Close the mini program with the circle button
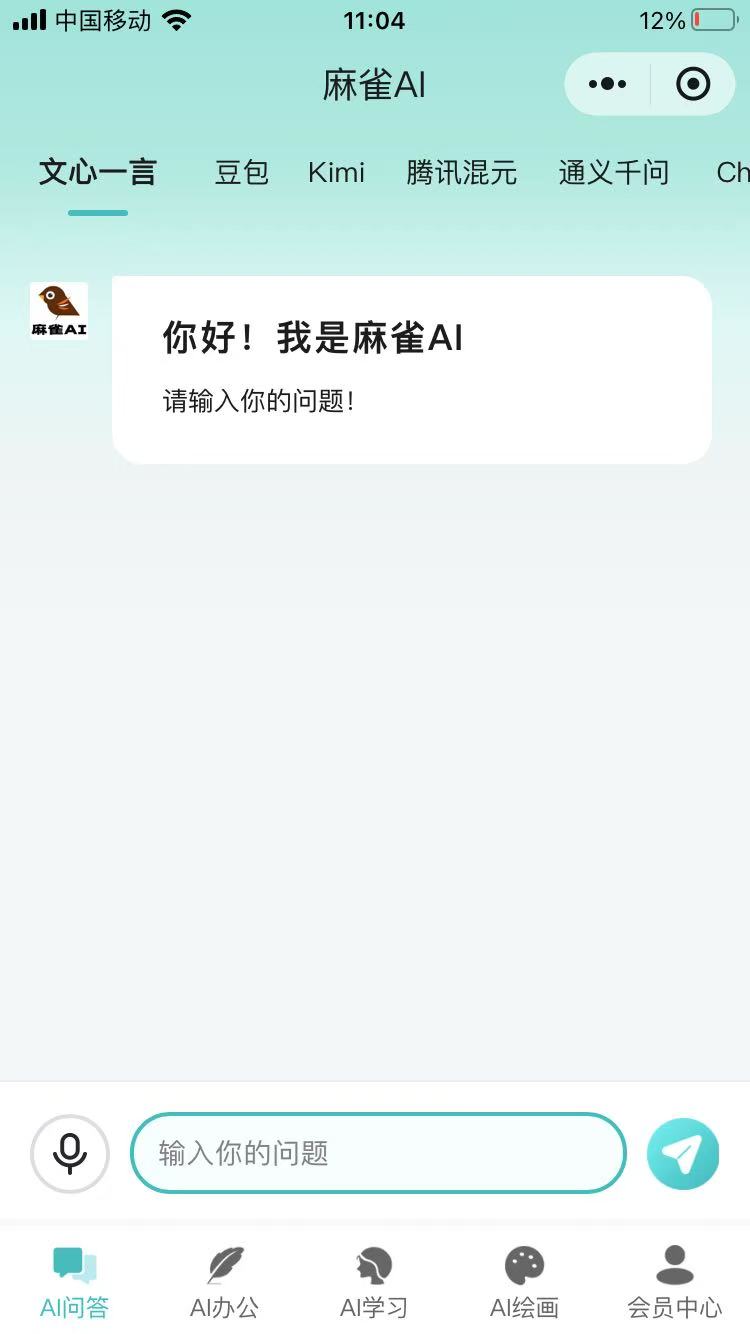The height and width of the screenshot is (1334, 750). [693, 84]
